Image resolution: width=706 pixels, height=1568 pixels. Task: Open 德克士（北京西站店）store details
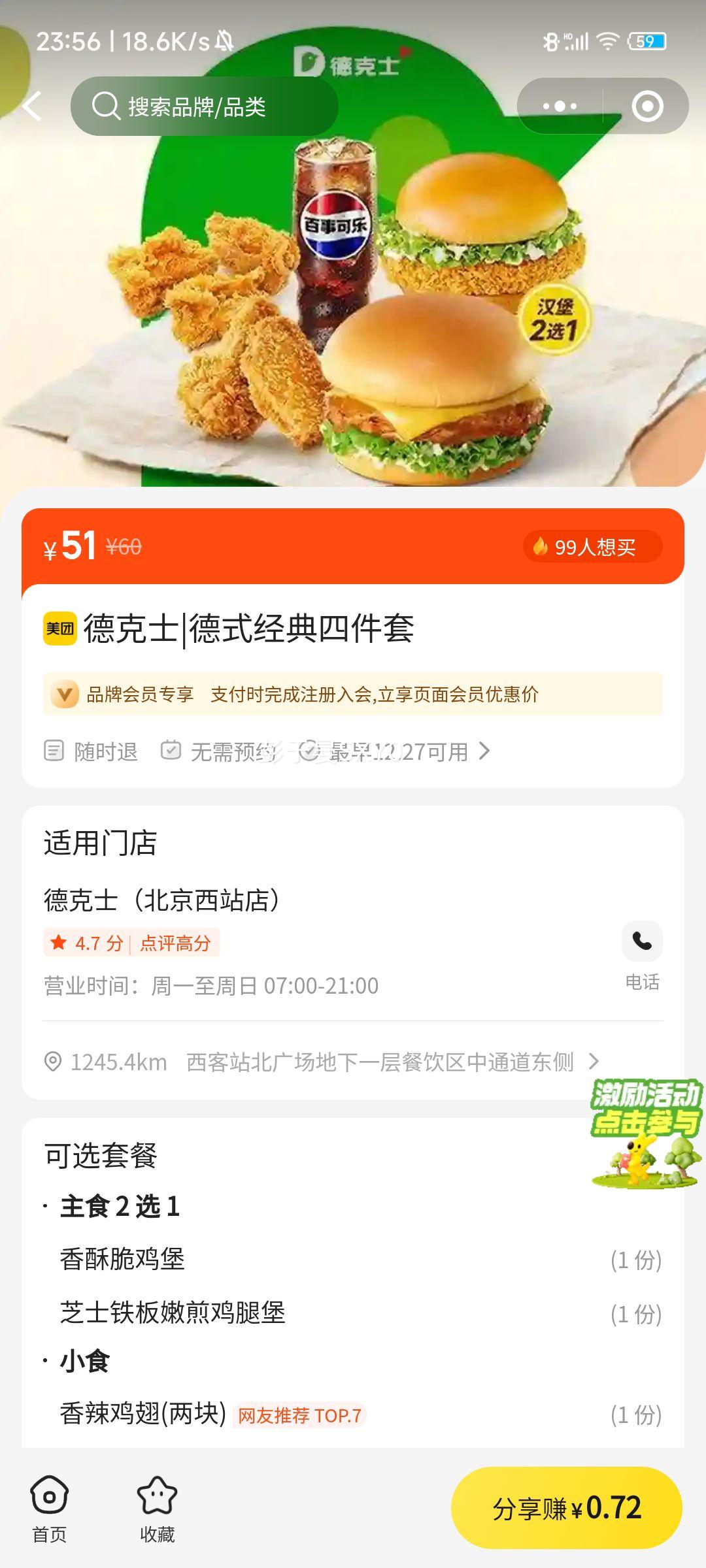pos(162,900)
